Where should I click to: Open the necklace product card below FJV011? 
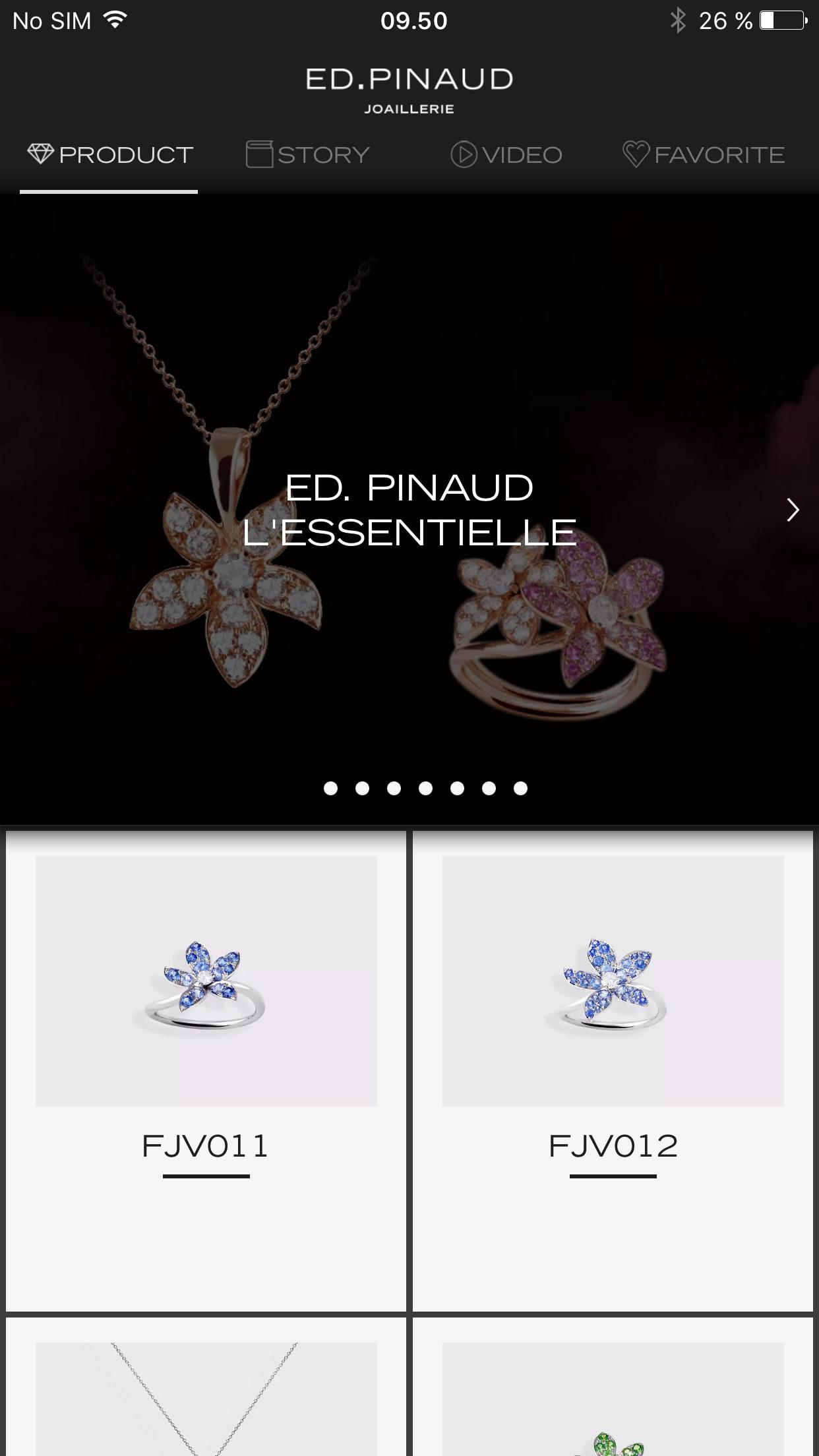point(206,1387)
